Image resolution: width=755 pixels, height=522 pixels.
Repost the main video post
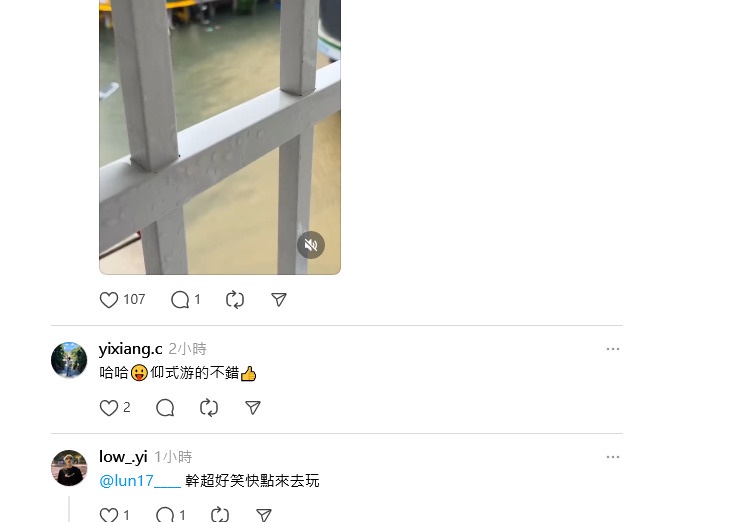235,299
